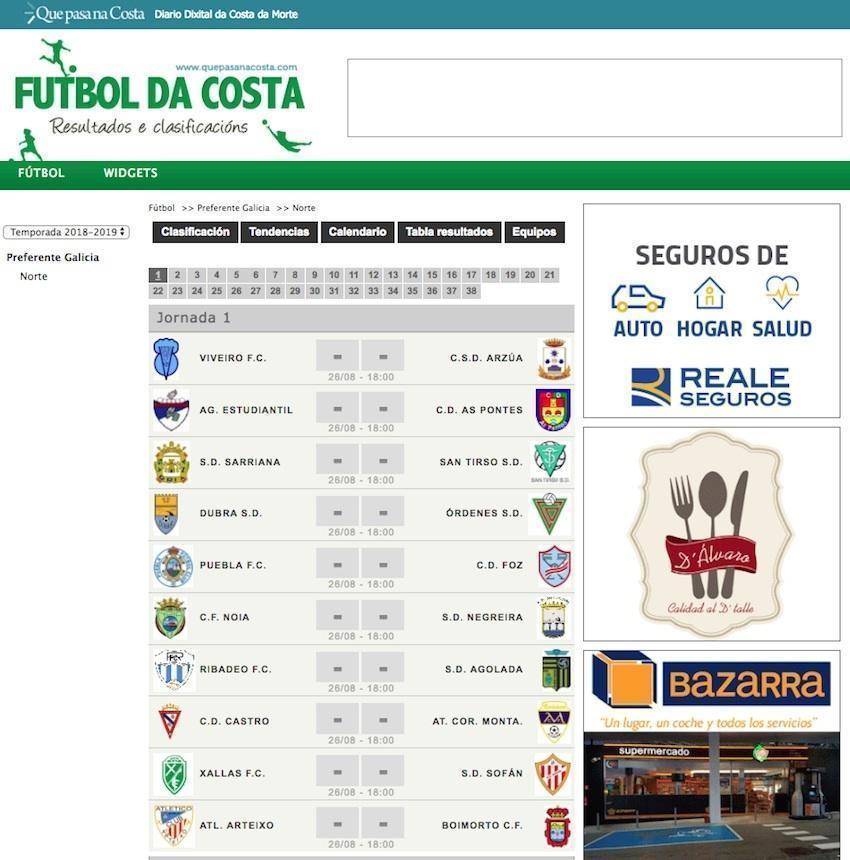Go to jornada 2
The image size is (850, 860).
tap(177, 275)
